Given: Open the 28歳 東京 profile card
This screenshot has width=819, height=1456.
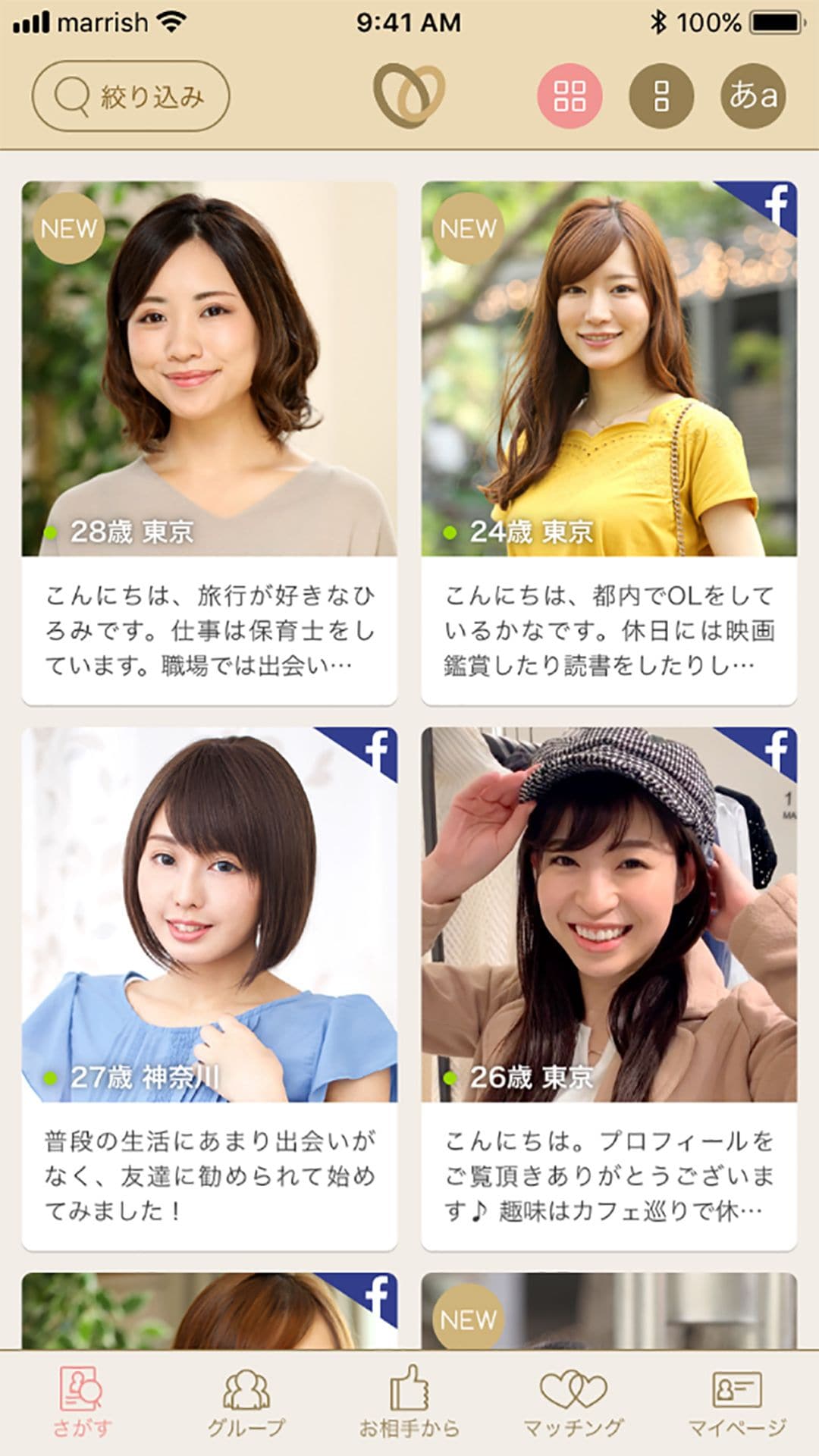Looking at the screenshot, I should coord(209,444).
